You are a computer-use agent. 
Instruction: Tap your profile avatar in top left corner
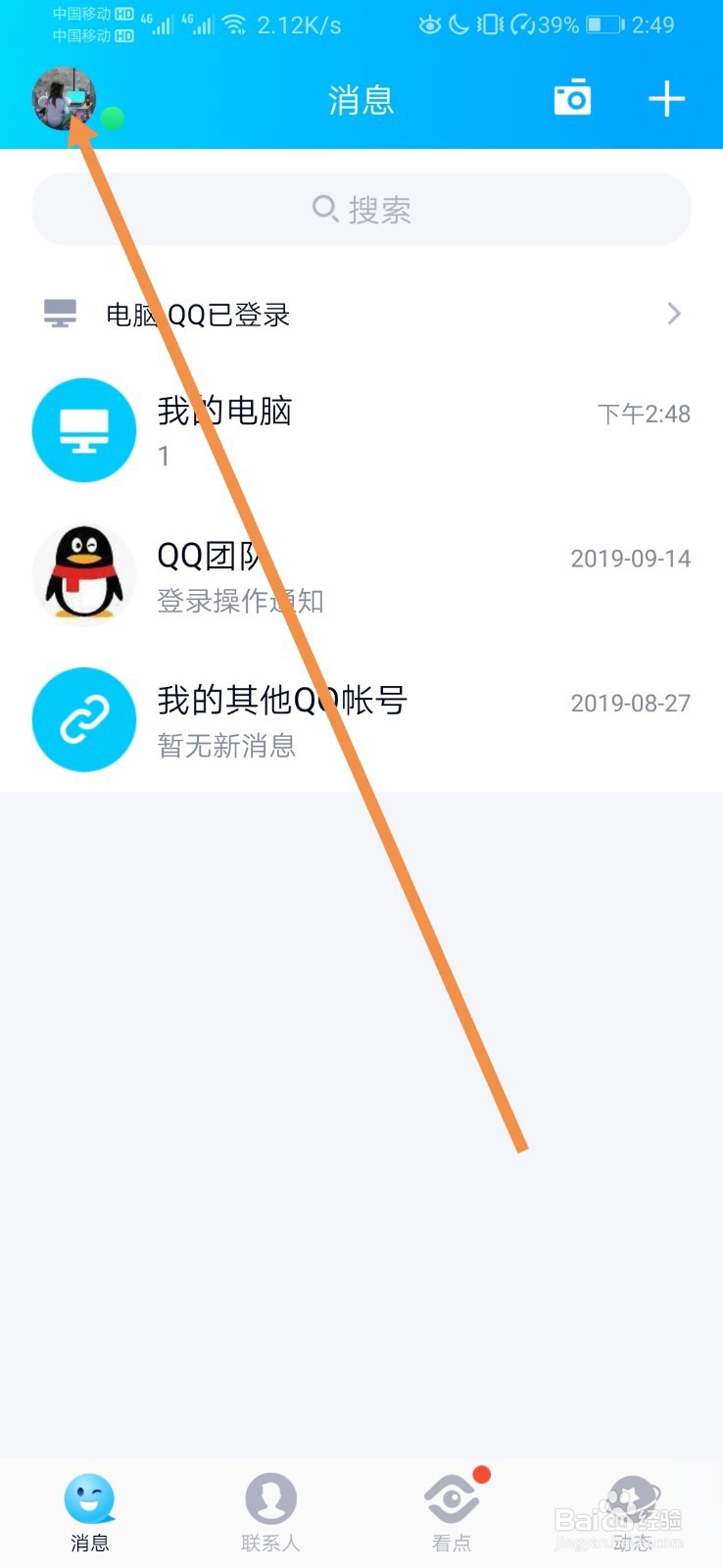point(64,97)
